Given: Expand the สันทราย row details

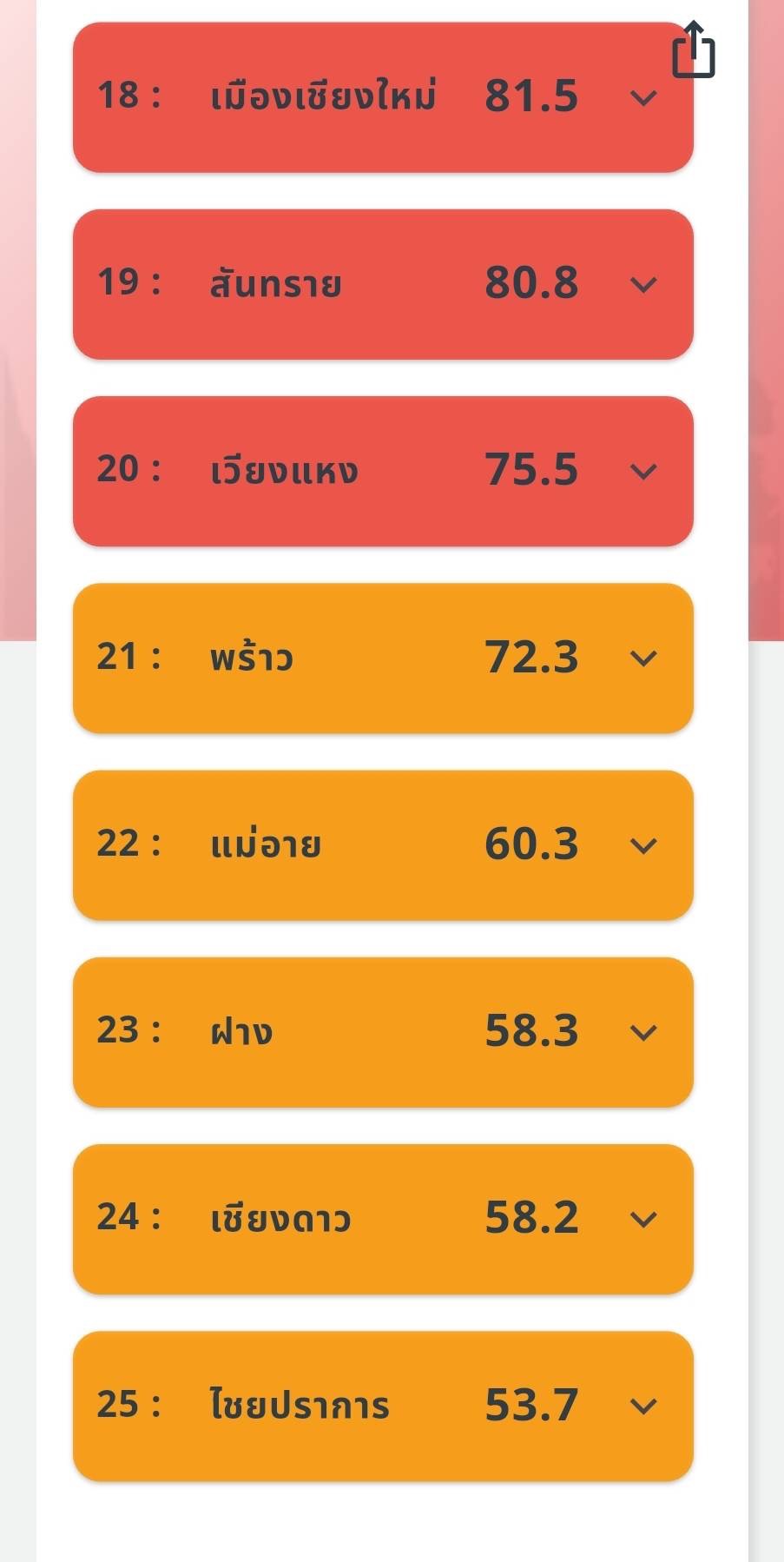Looking at the screenshot, I should 642,285.
